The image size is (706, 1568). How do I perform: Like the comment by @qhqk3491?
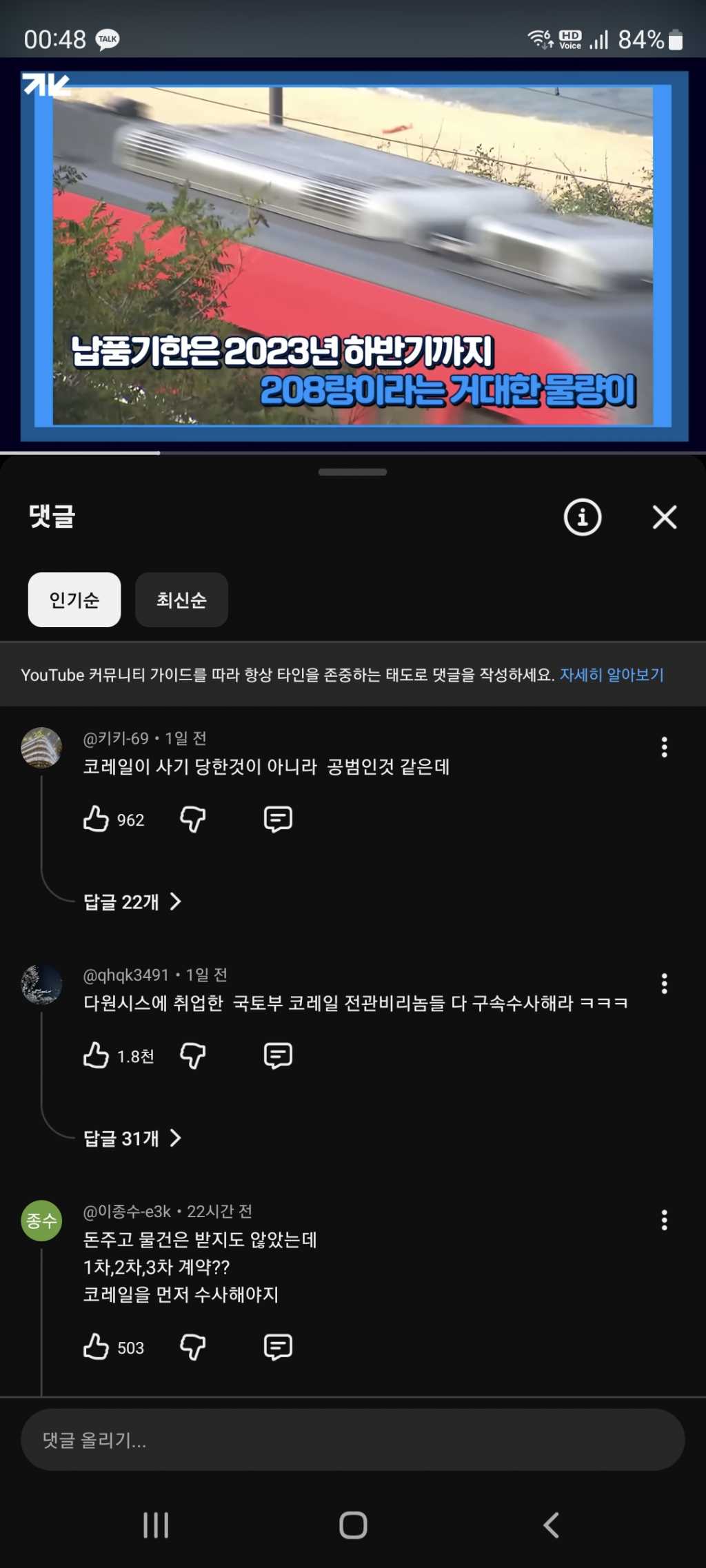pyautogui.click(x=96, y=1056)
